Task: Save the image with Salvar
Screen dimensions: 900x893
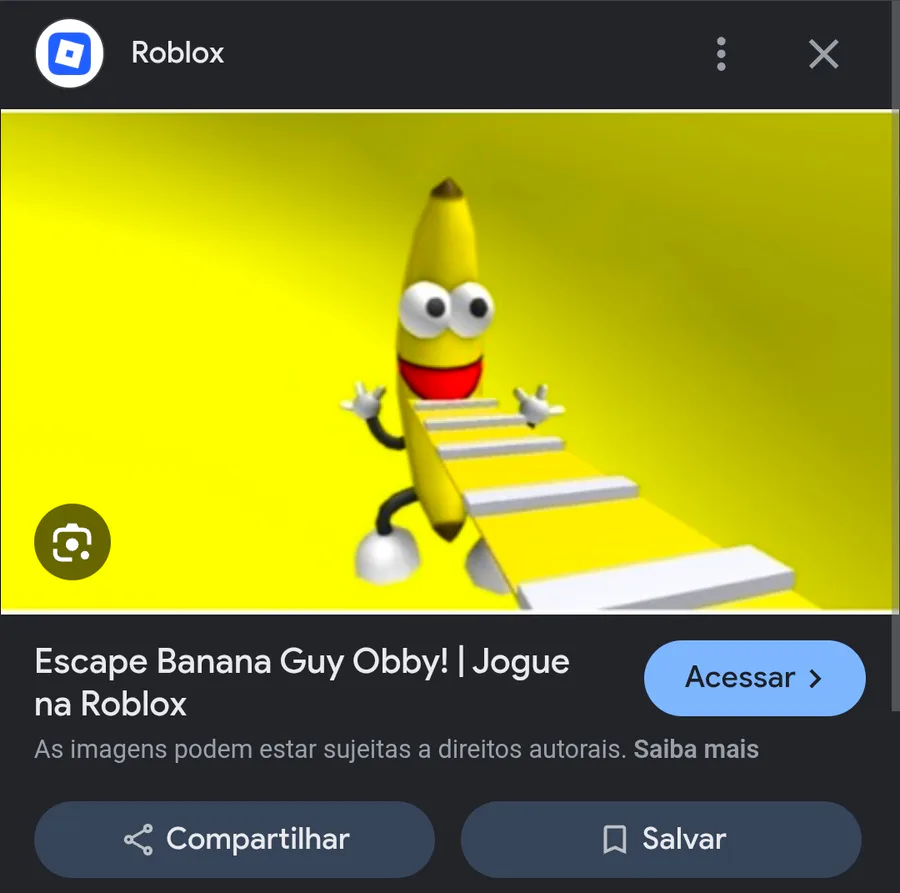Action: 661,839
